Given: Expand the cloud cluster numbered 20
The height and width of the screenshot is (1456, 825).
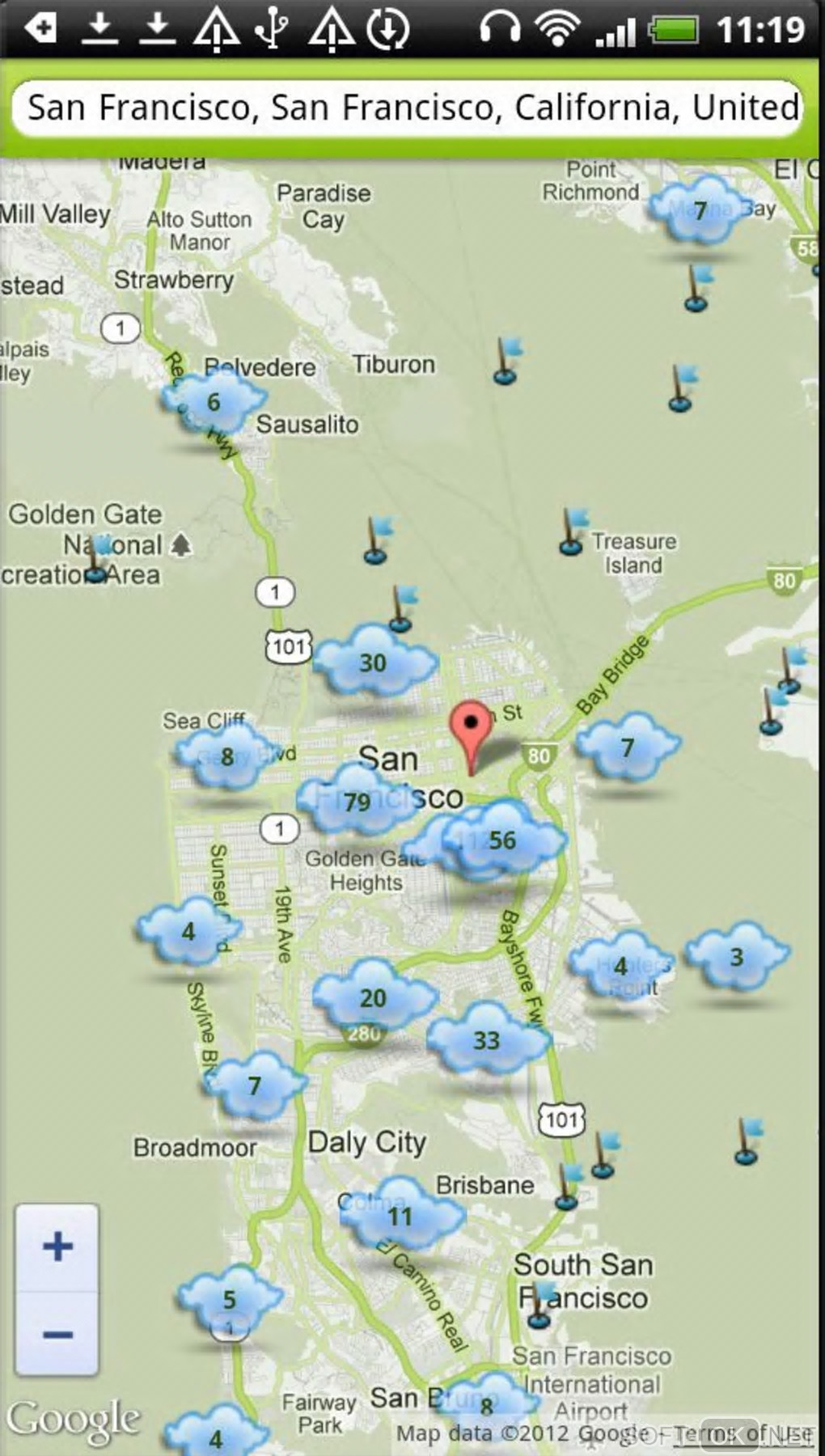Looking at the screenshot, I should tap(373, 997).
